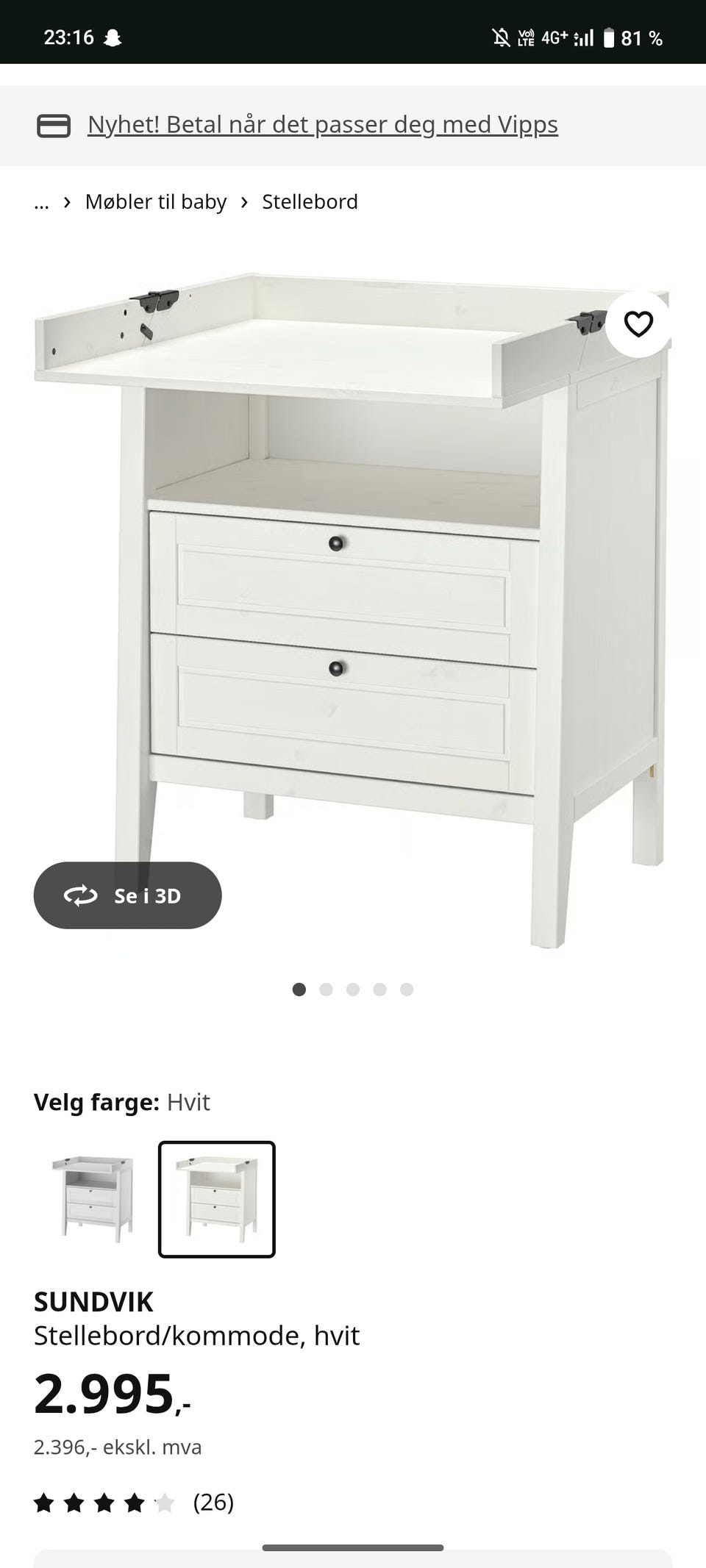Expand the collapsed breadcrumb ellipsis
This screenshot has height=1568, width=706.
(x=42, y=202)
